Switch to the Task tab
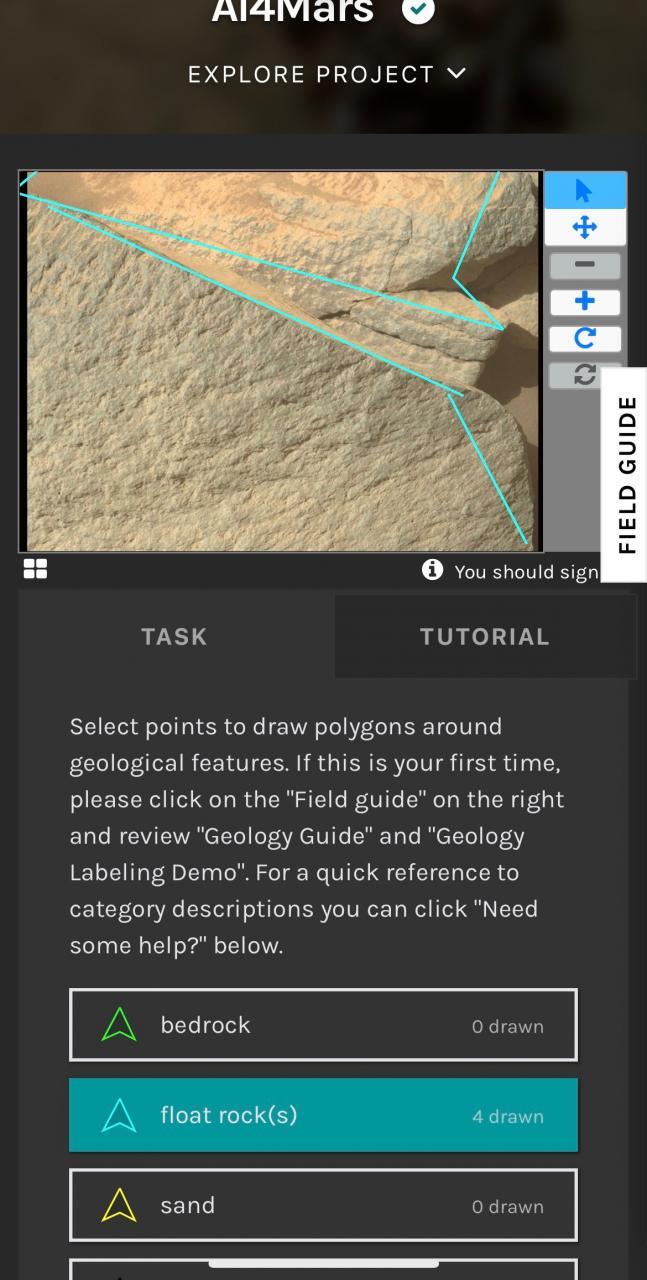Viewport: 647px width, 1280px height. click(175, 637)
